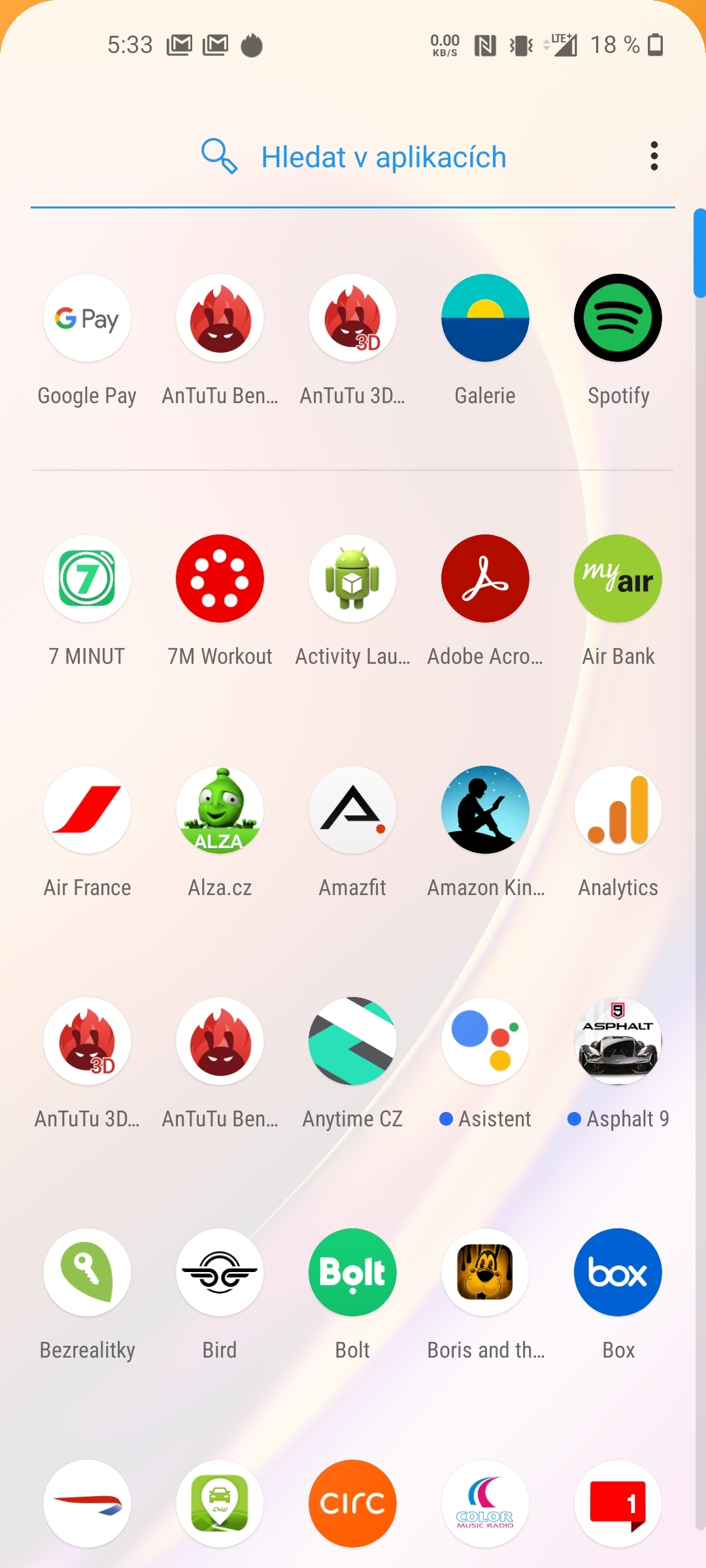Launch the Circ scooter app

(352, 1503)
